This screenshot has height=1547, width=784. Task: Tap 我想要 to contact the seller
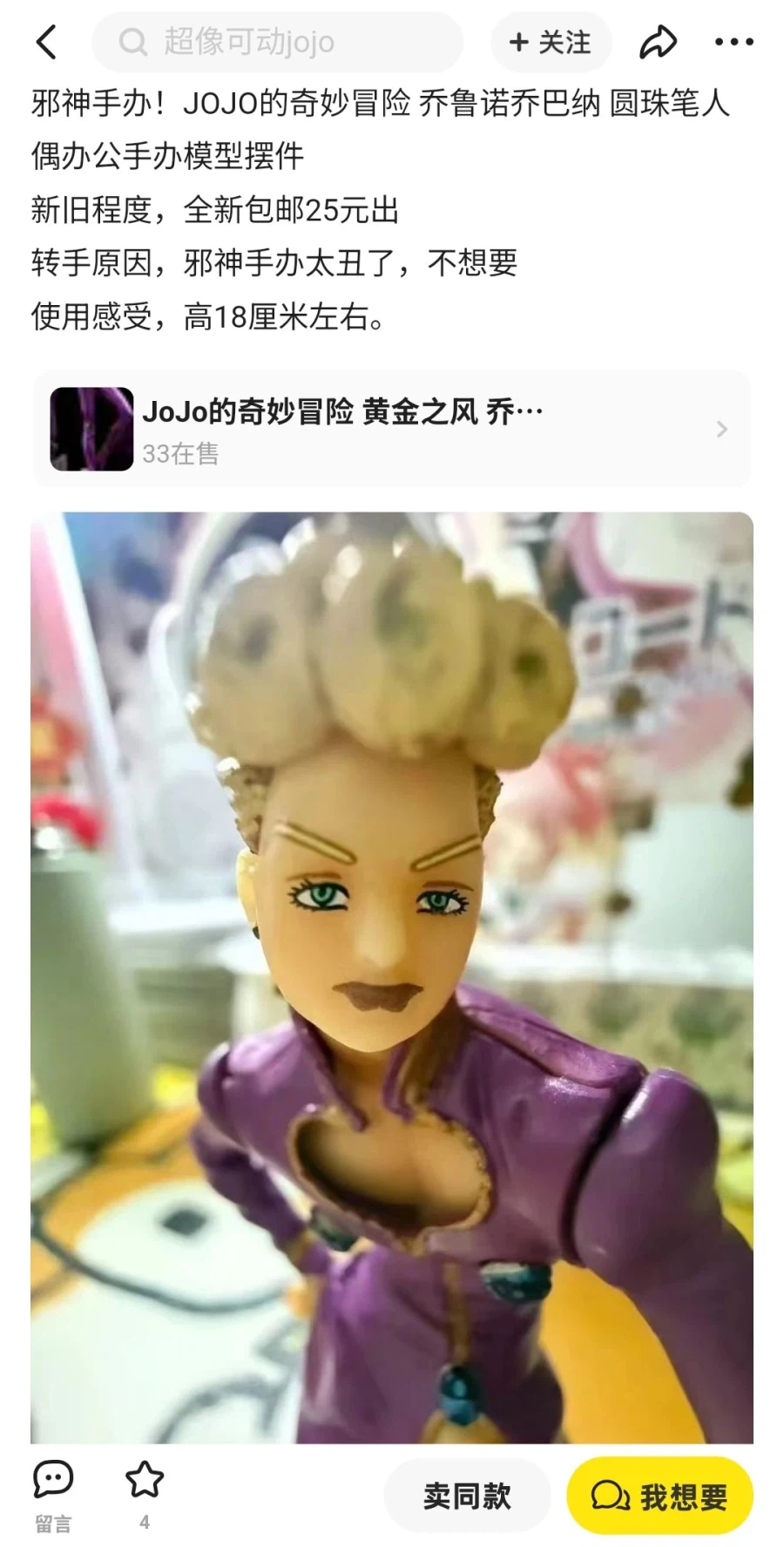pos(659,1496)
